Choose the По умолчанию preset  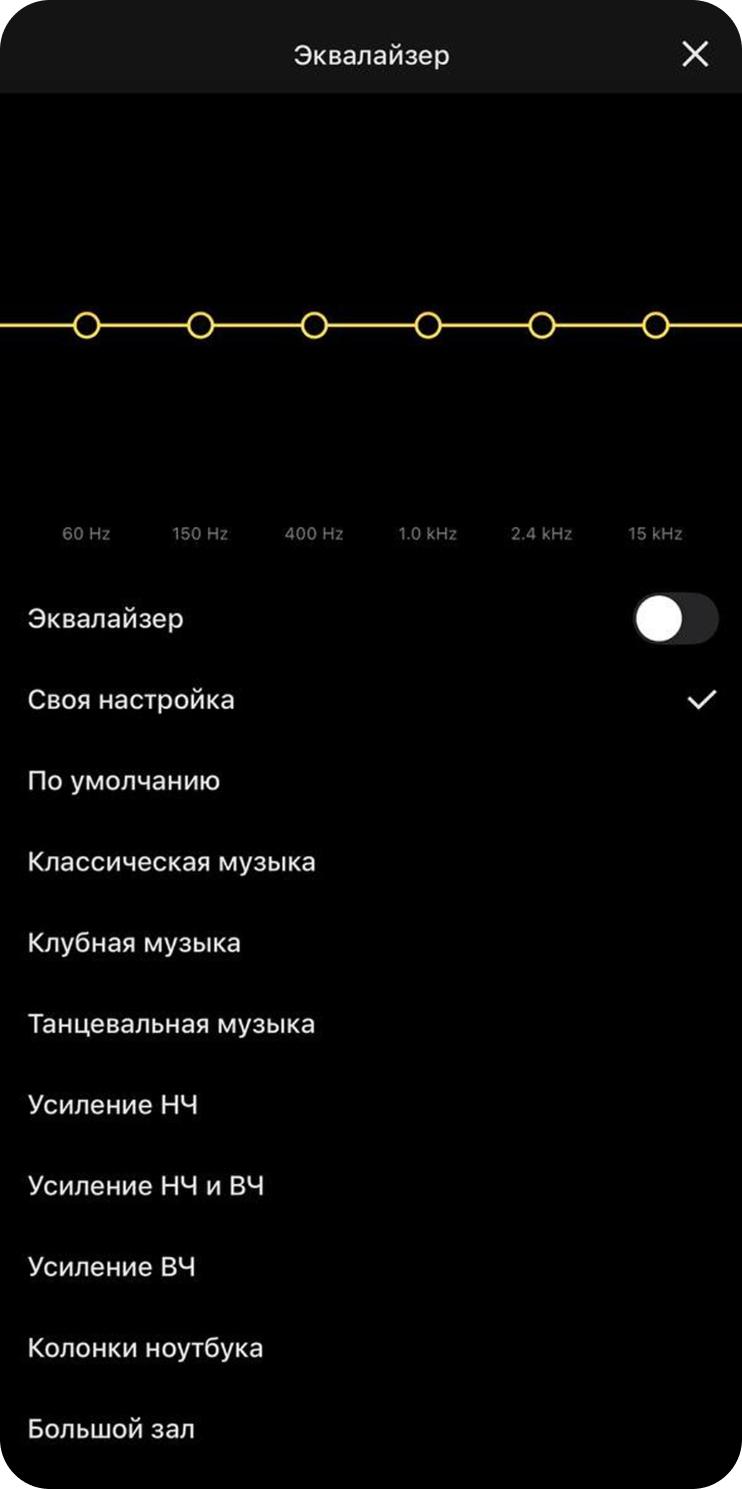click(x=371, y=781)
